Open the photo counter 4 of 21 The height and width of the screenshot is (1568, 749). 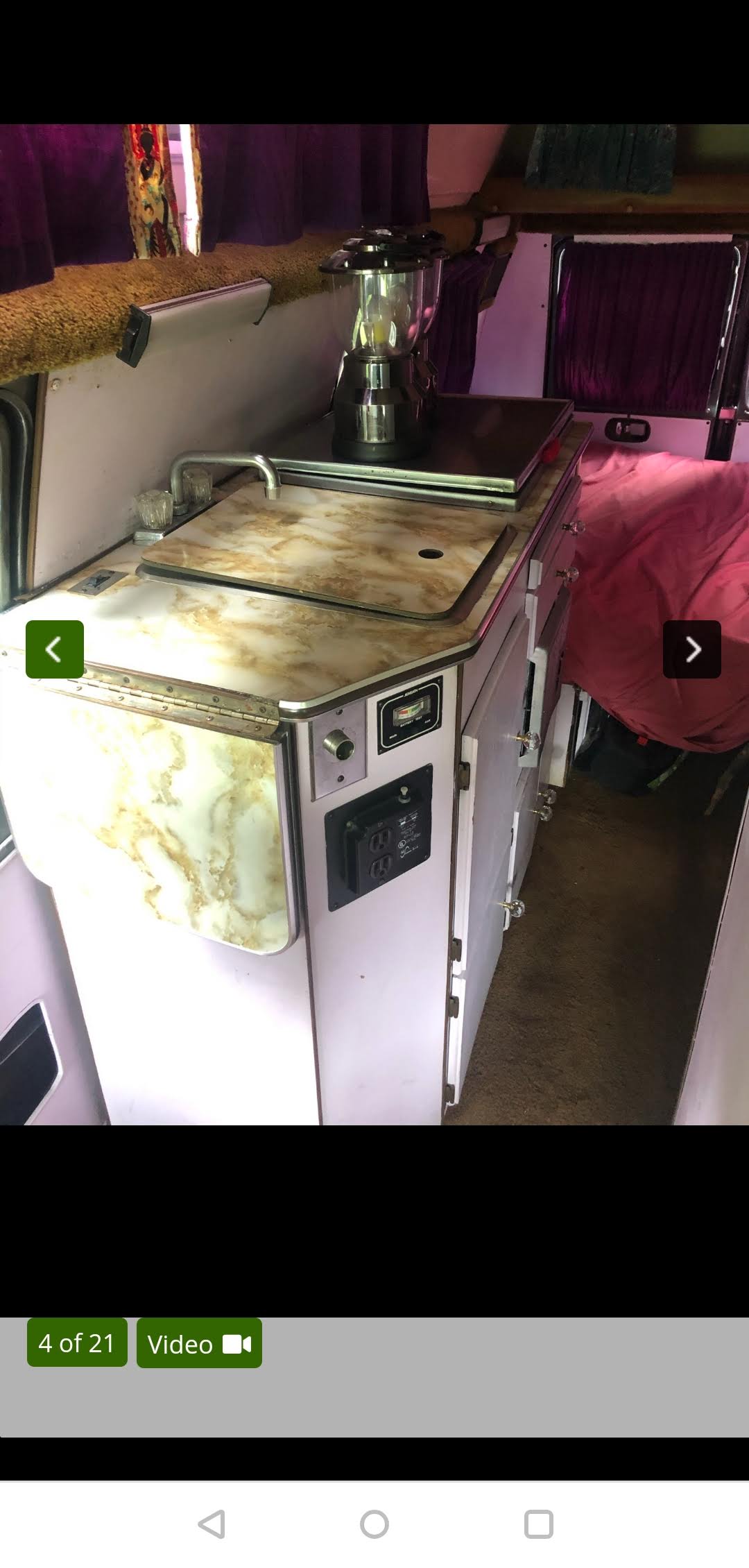pos(77,1343)
